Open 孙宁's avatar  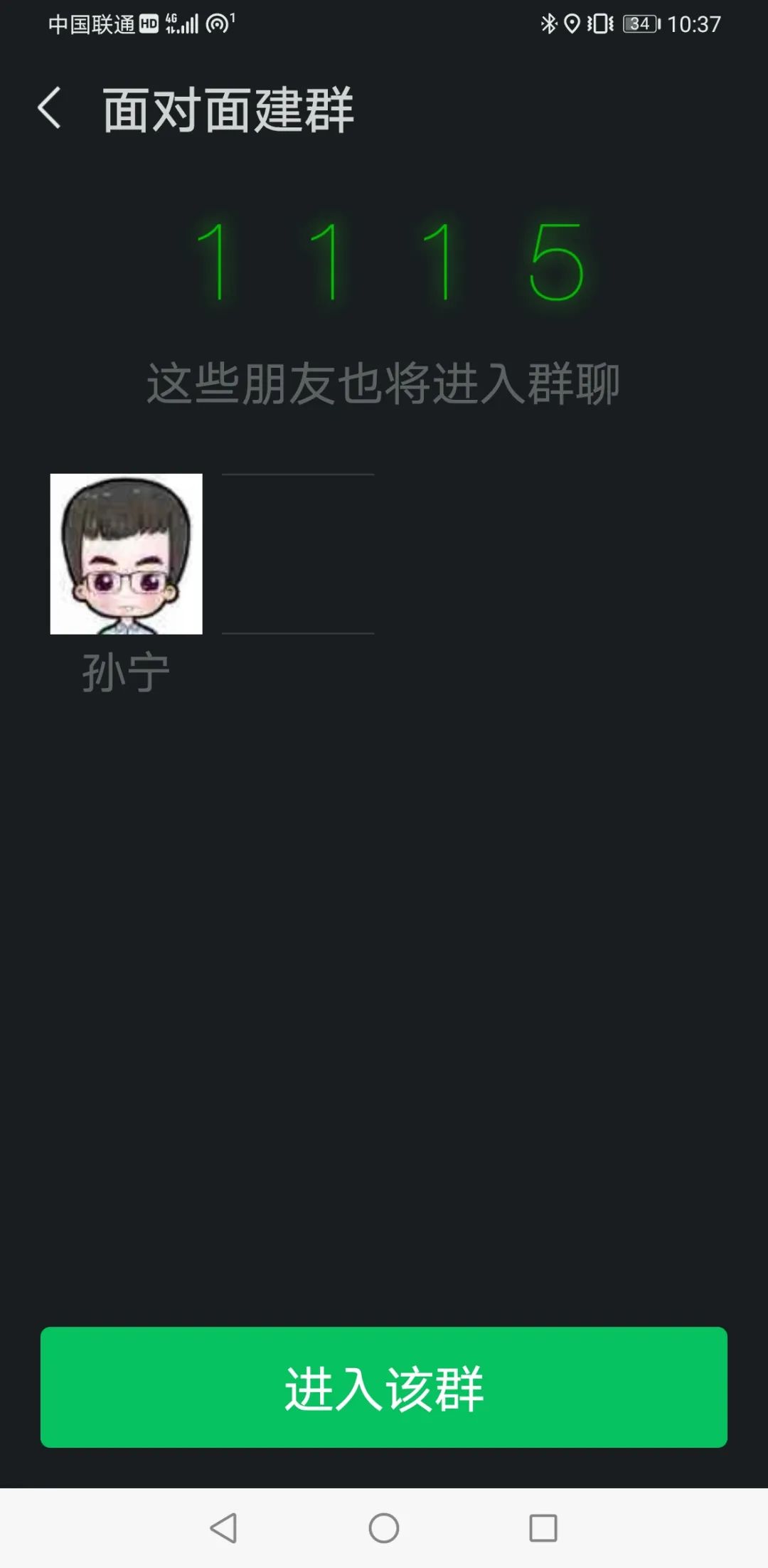point(127,553)
